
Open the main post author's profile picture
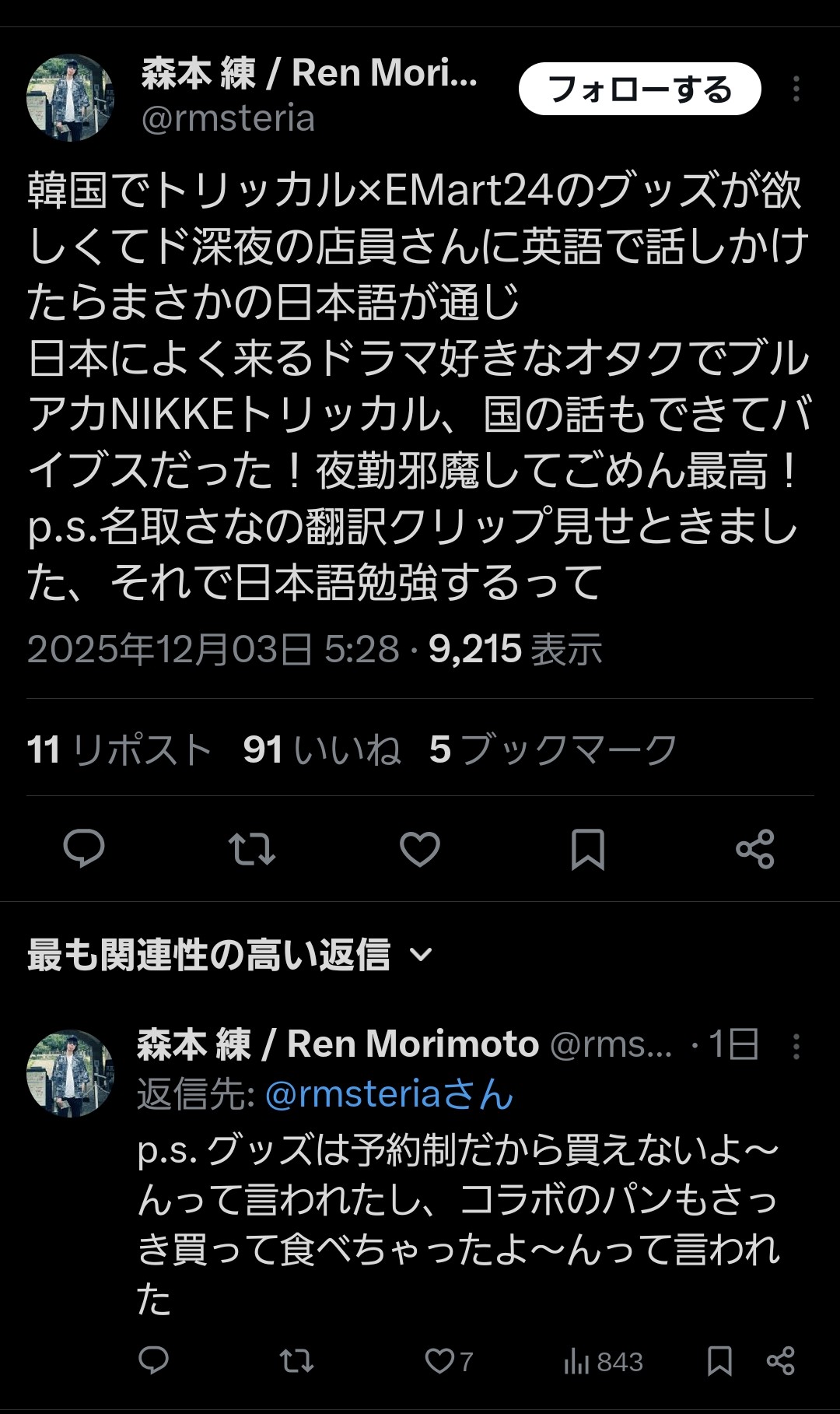tap(70, 98)
